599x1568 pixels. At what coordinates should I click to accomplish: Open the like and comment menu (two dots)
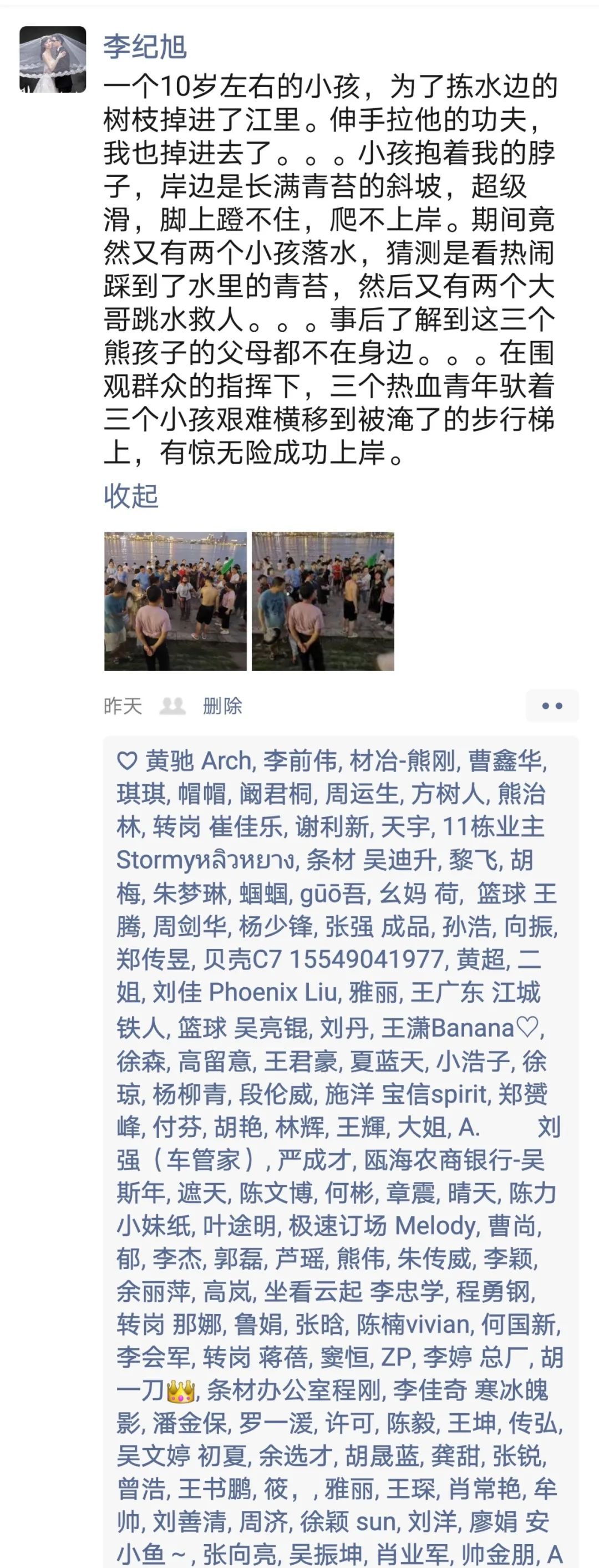pyautogui.click(x=551, y=706)
